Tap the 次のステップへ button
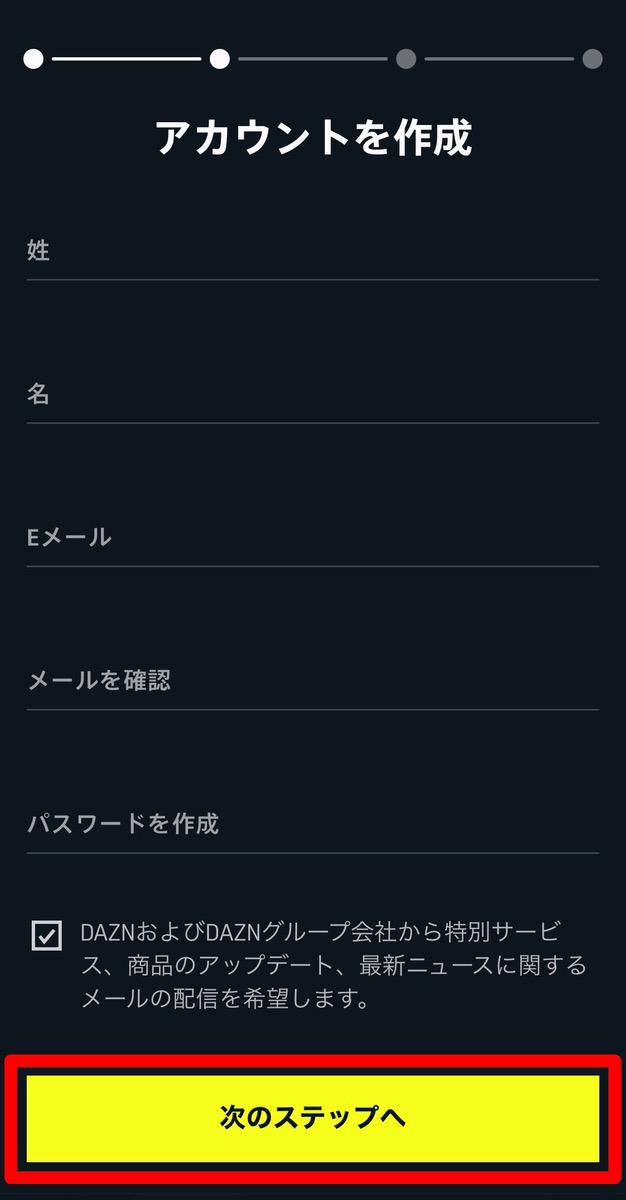Screen dimensions: 626x1200 pyautogui.click(x=312, y=1118)
